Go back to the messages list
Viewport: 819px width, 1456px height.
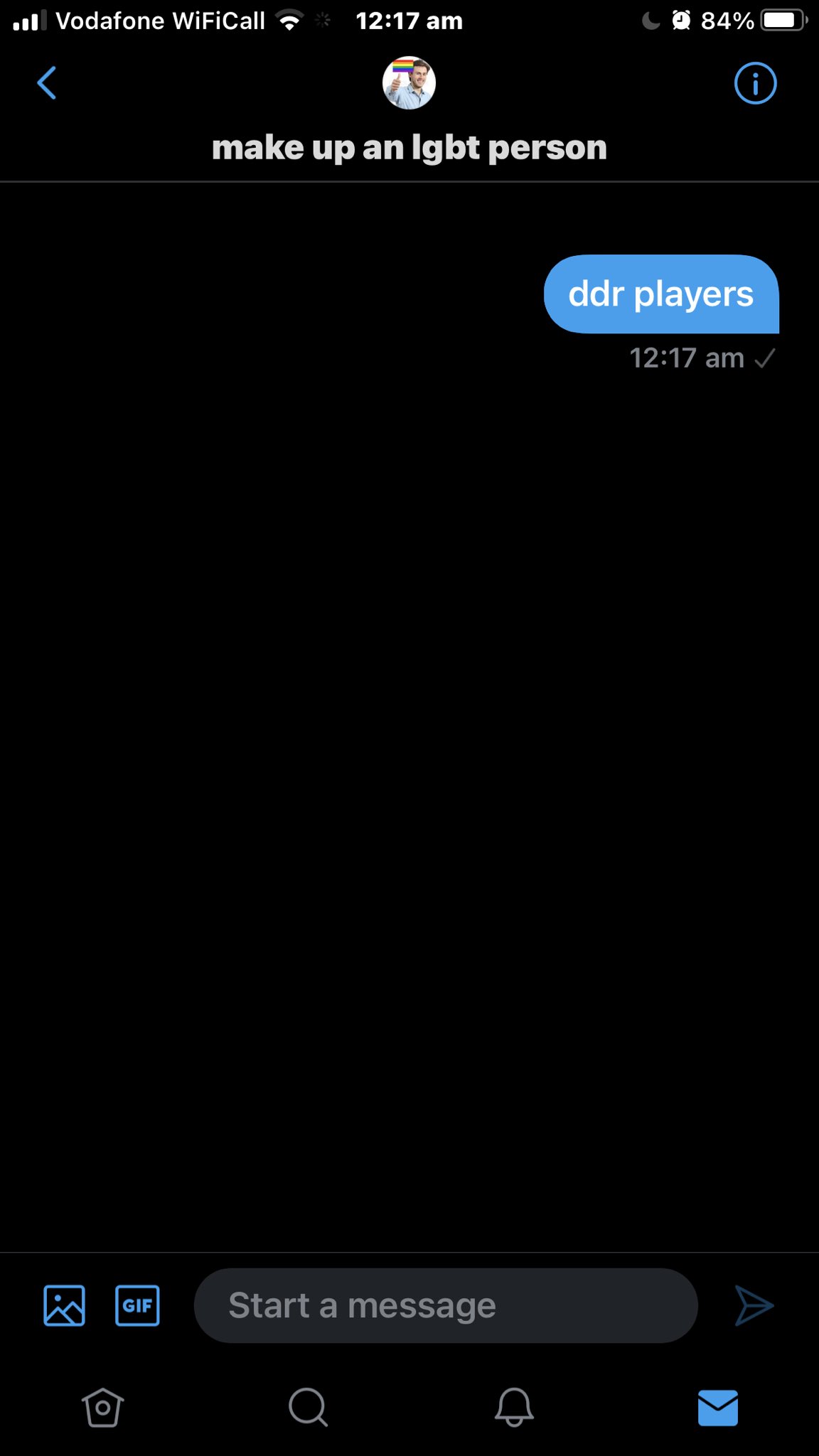(47, 83)
